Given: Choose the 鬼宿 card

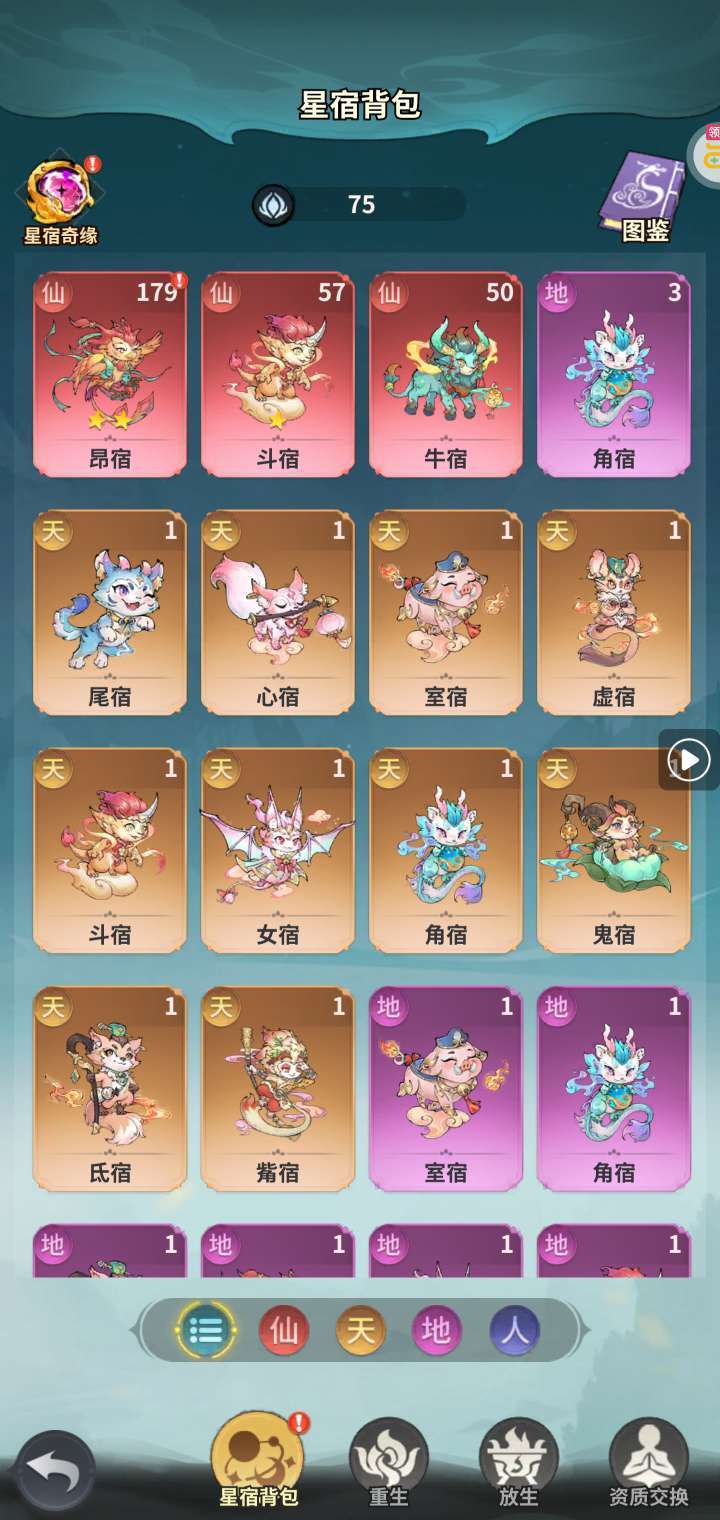Looking at the screenshot, I should [x=614, y=850].
